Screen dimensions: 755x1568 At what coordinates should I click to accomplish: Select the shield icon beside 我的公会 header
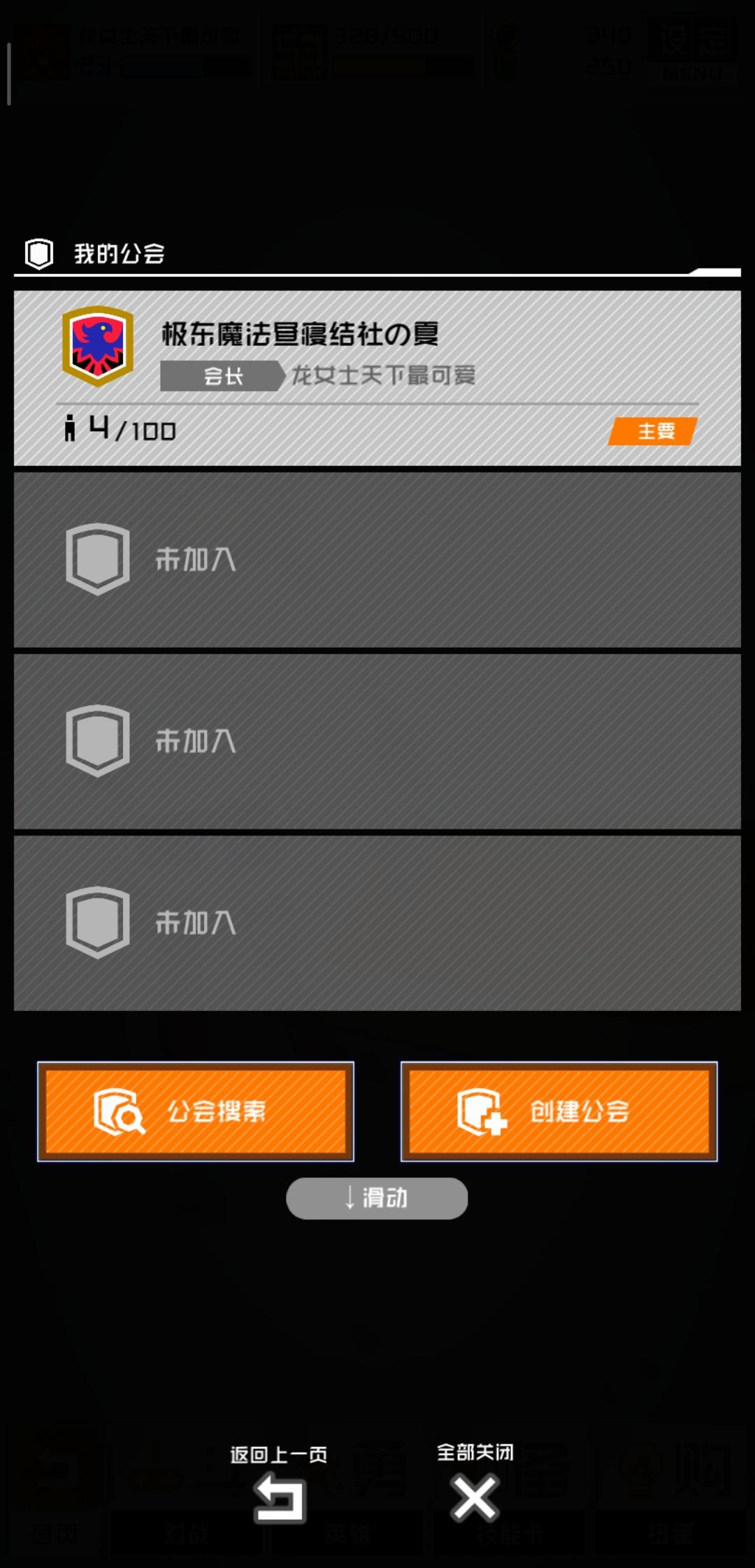pyautogui.click(x=38, y=254)
